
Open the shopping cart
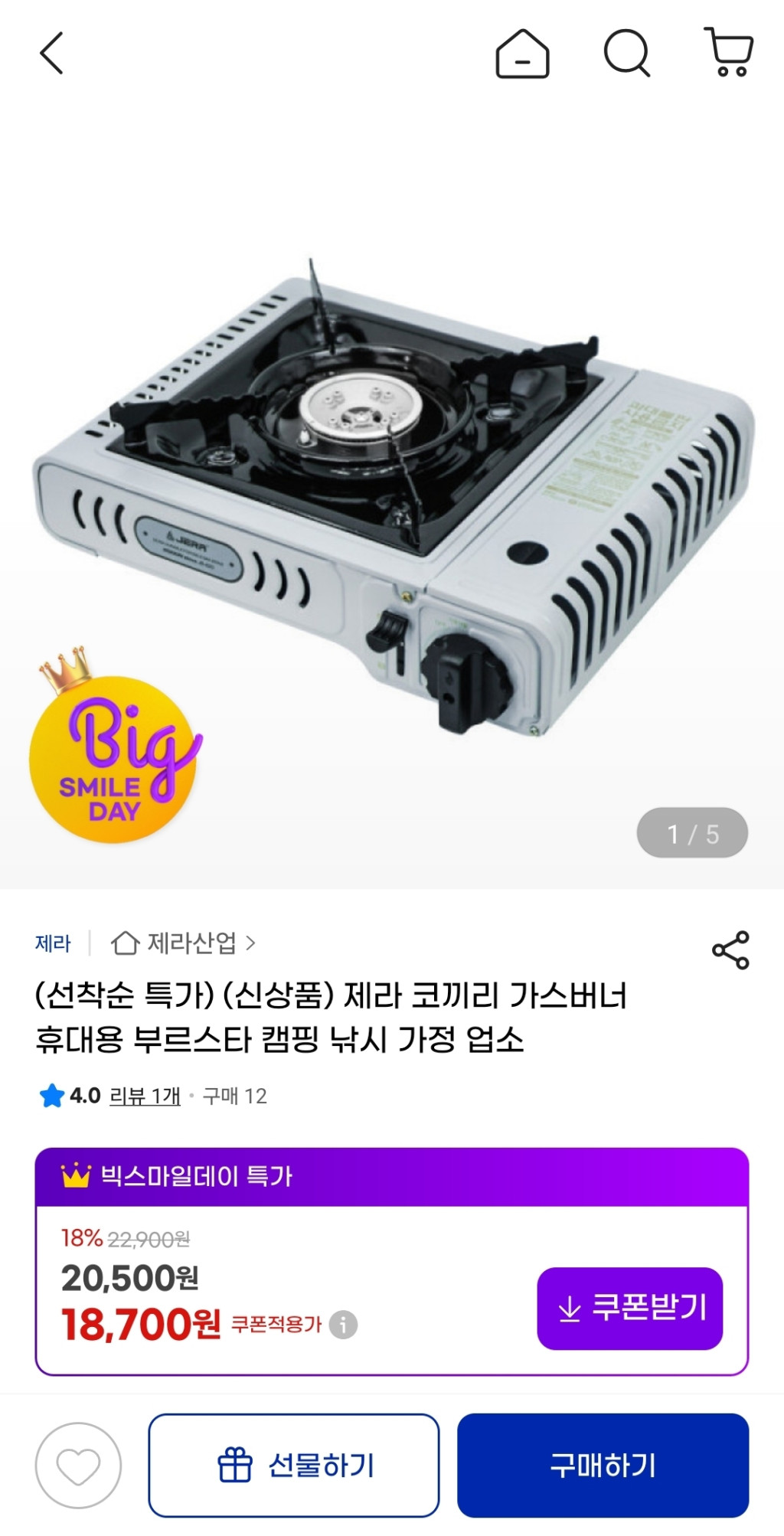tap(728, 54)
